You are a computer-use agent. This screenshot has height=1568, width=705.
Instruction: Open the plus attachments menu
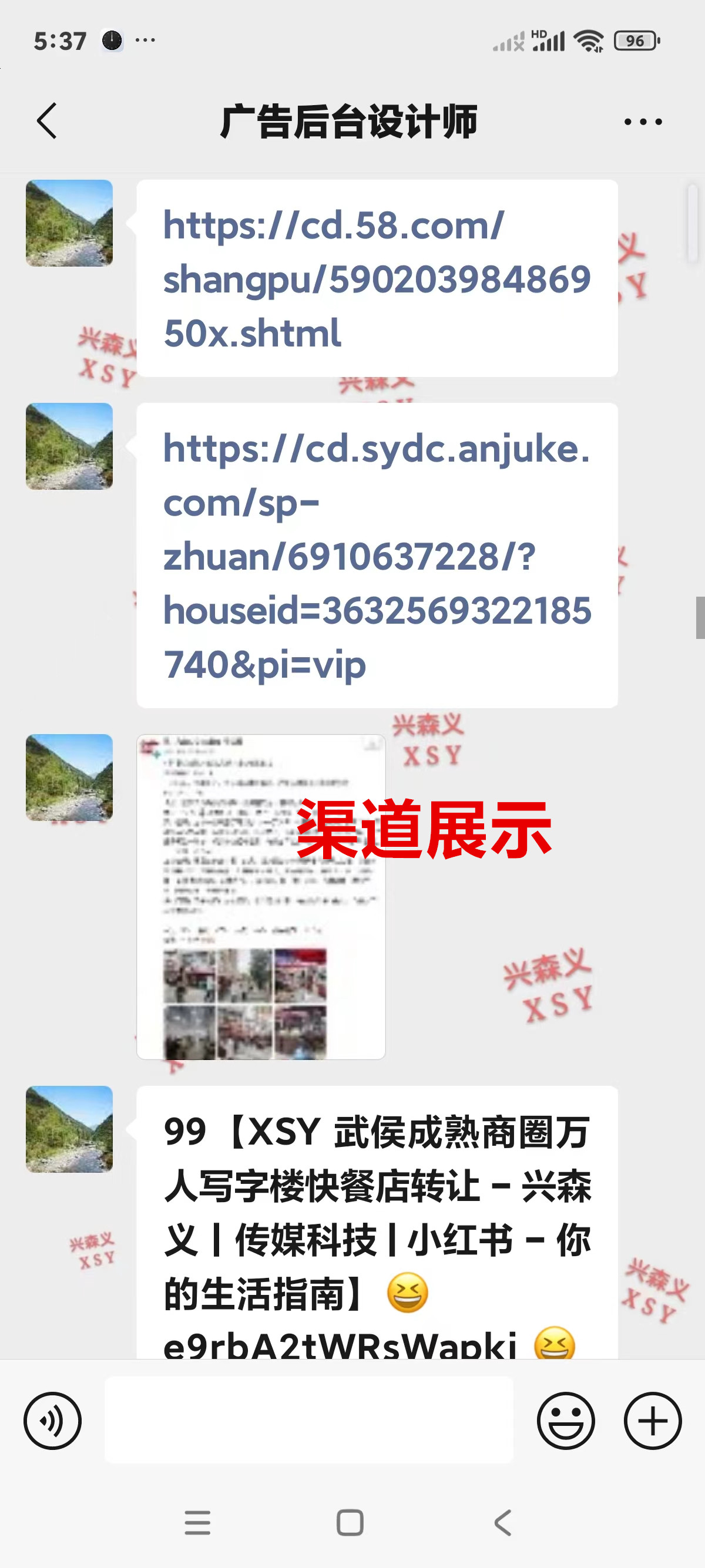[x=653, y=1421]
